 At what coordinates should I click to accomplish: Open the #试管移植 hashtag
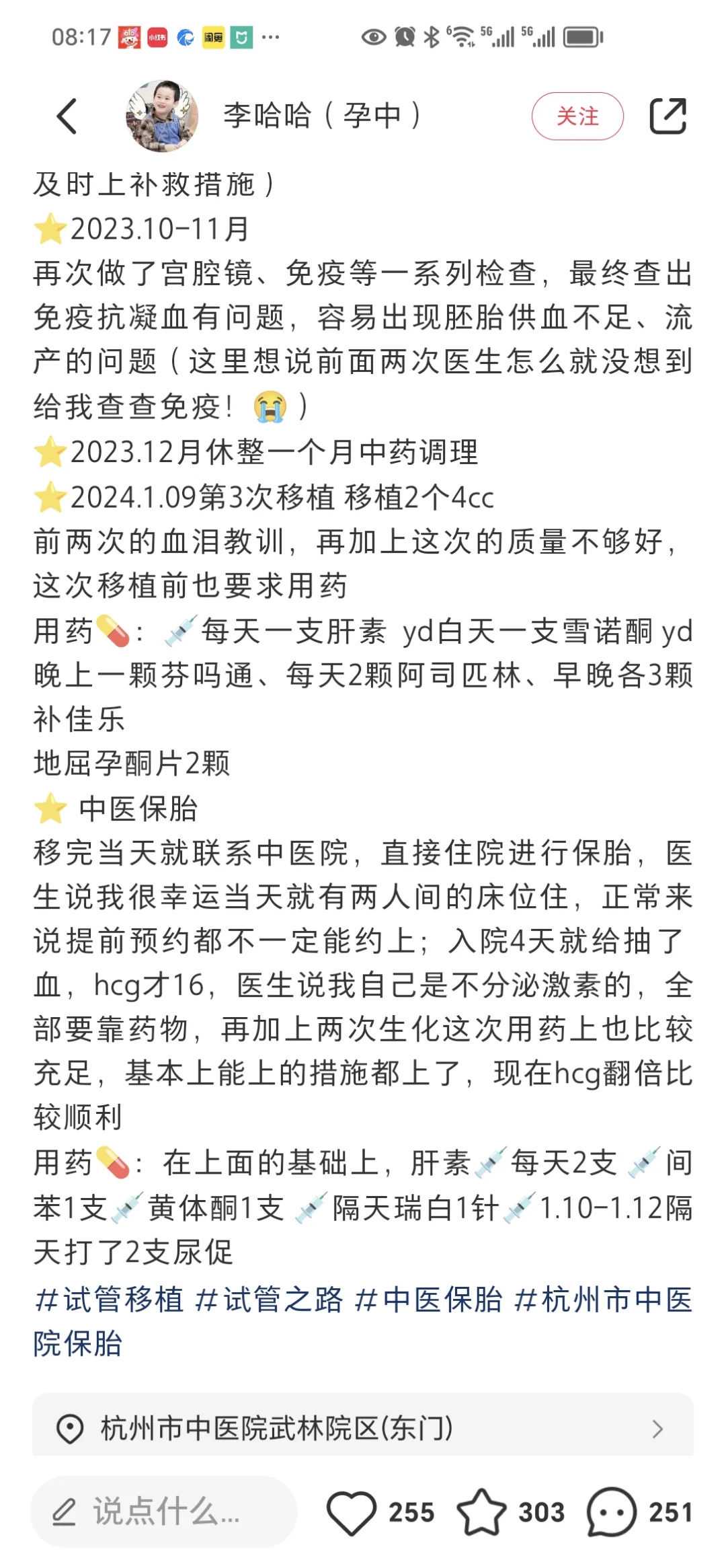110,1299
